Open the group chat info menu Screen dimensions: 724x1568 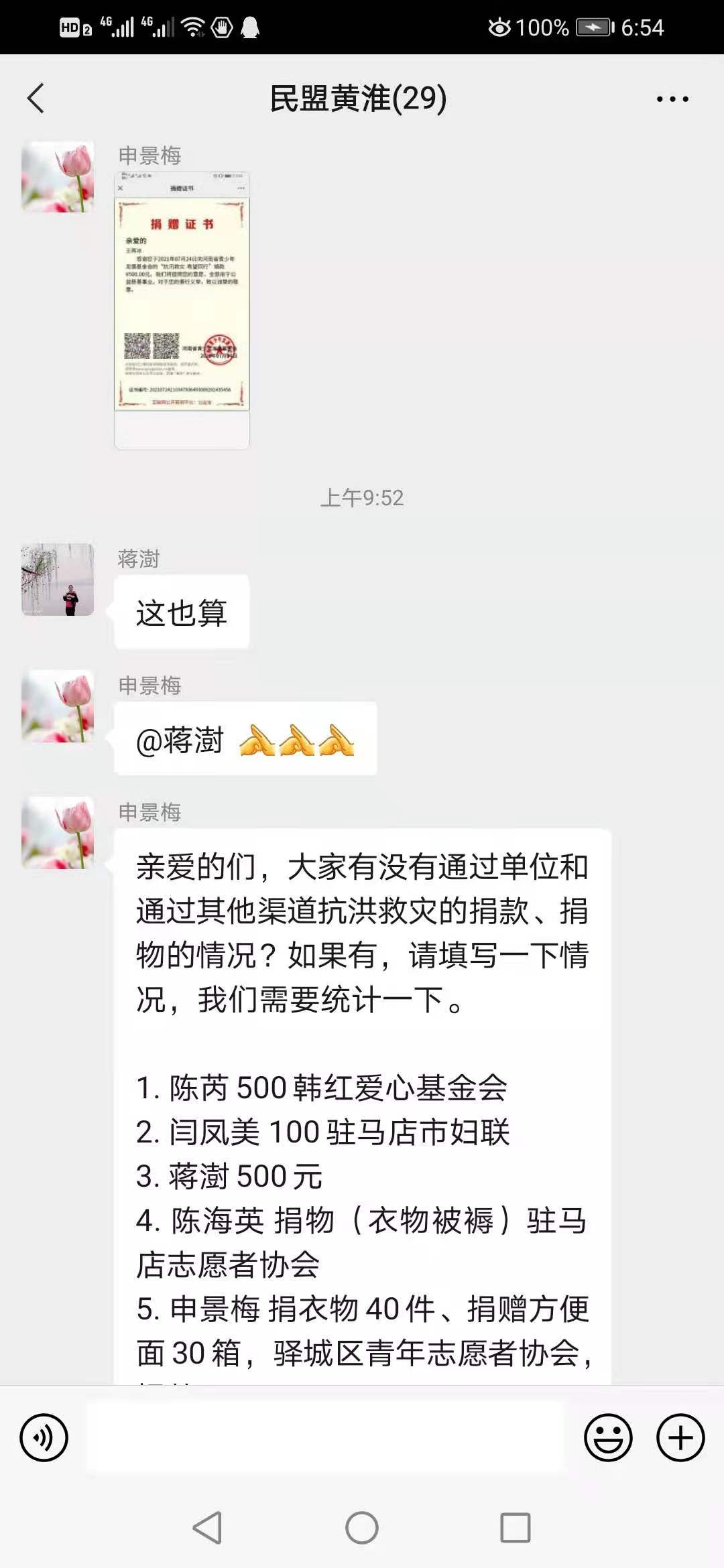(x=672, y=99)
